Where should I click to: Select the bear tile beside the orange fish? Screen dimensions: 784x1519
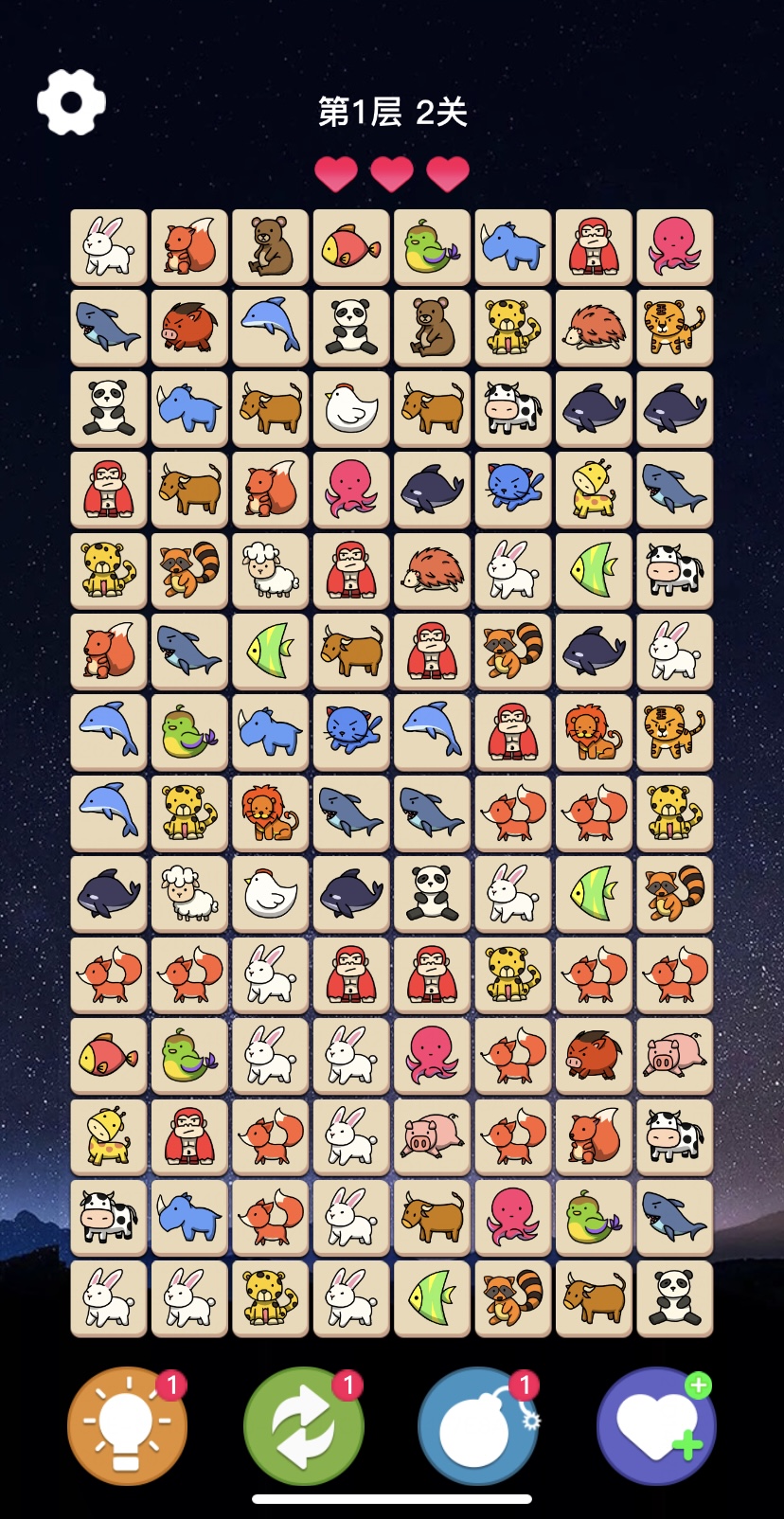click(x=270, y=247)
